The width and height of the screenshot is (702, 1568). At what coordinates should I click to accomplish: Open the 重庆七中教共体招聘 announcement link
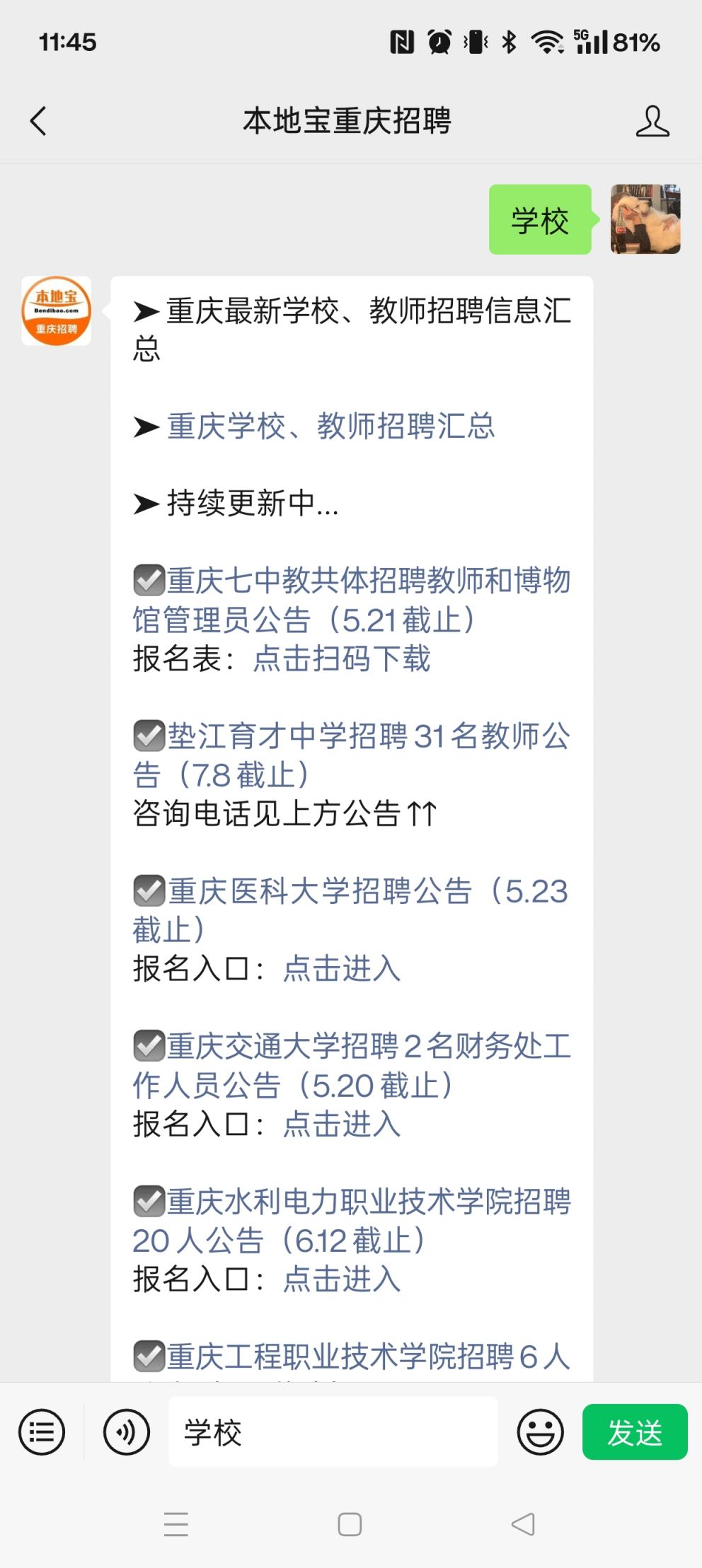[352, 600]
